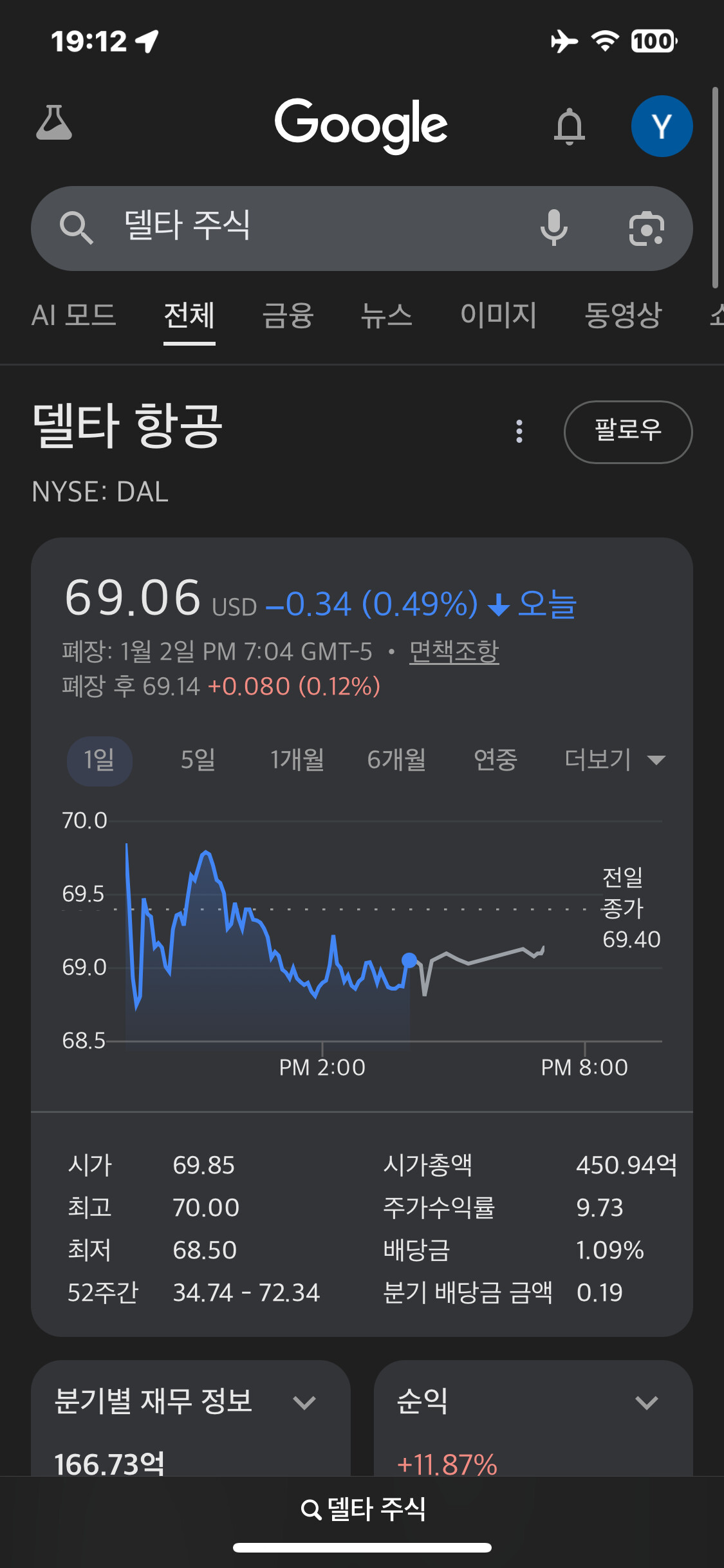Open the notifications bell
The height and width of the screenshot is (1568, 724).
click(x=570, y=126)
